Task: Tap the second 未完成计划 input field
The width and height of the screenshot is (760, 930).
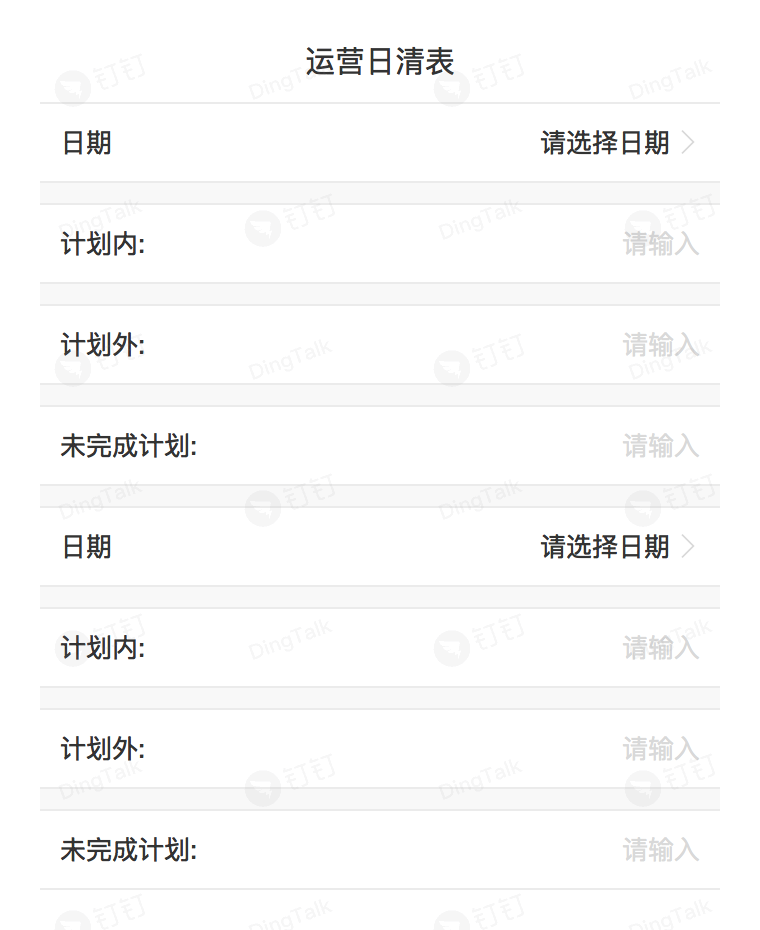Action: coord(660,850)
